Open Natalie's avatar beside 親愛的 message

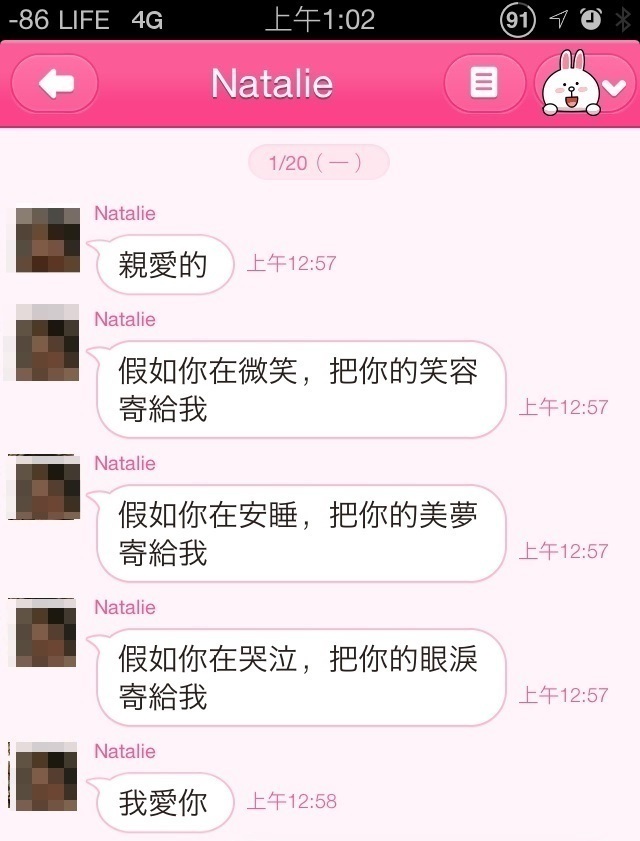(47, 240)
